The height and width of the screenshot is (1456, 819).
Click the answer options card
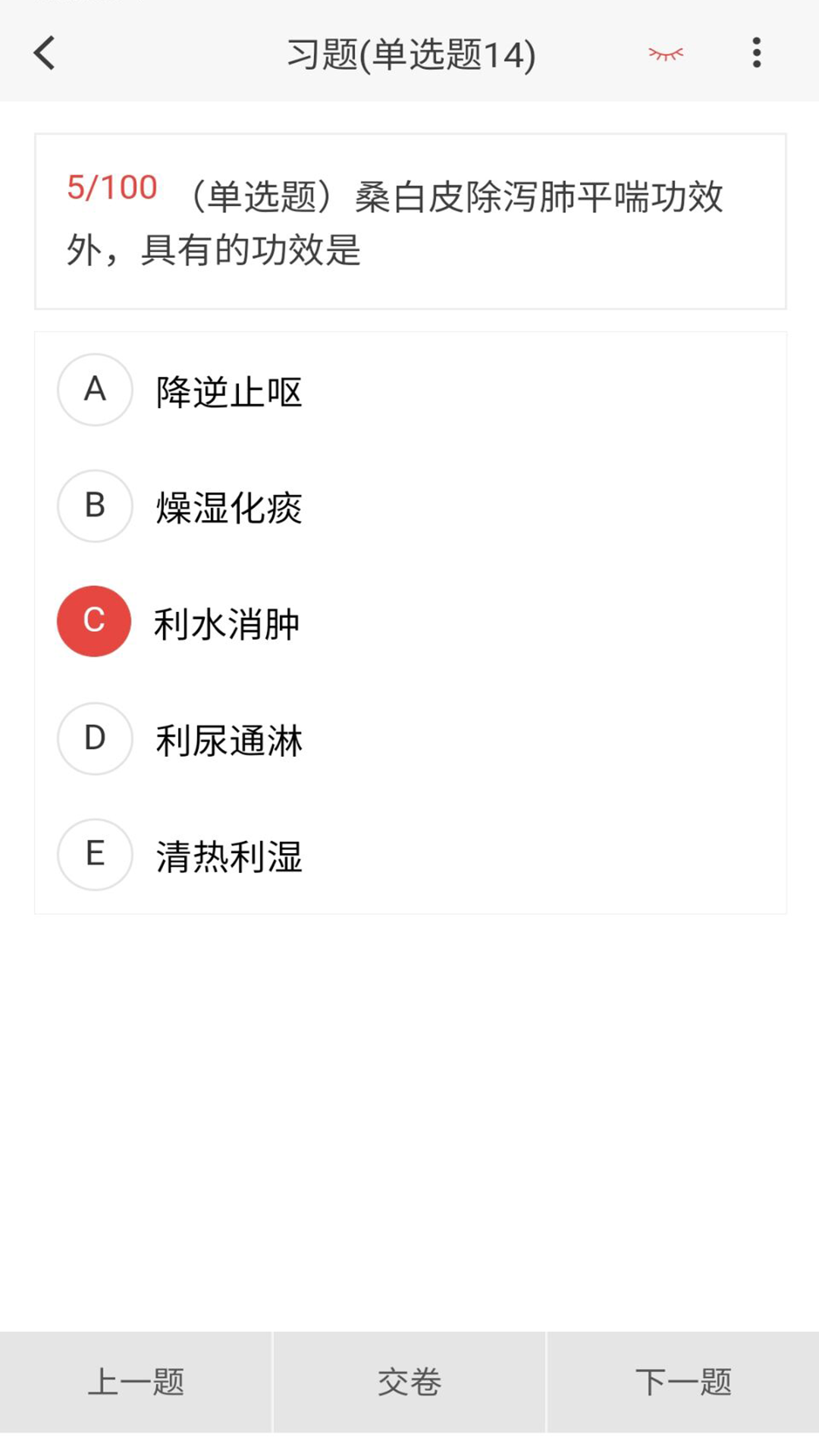[x=409, y=622]
